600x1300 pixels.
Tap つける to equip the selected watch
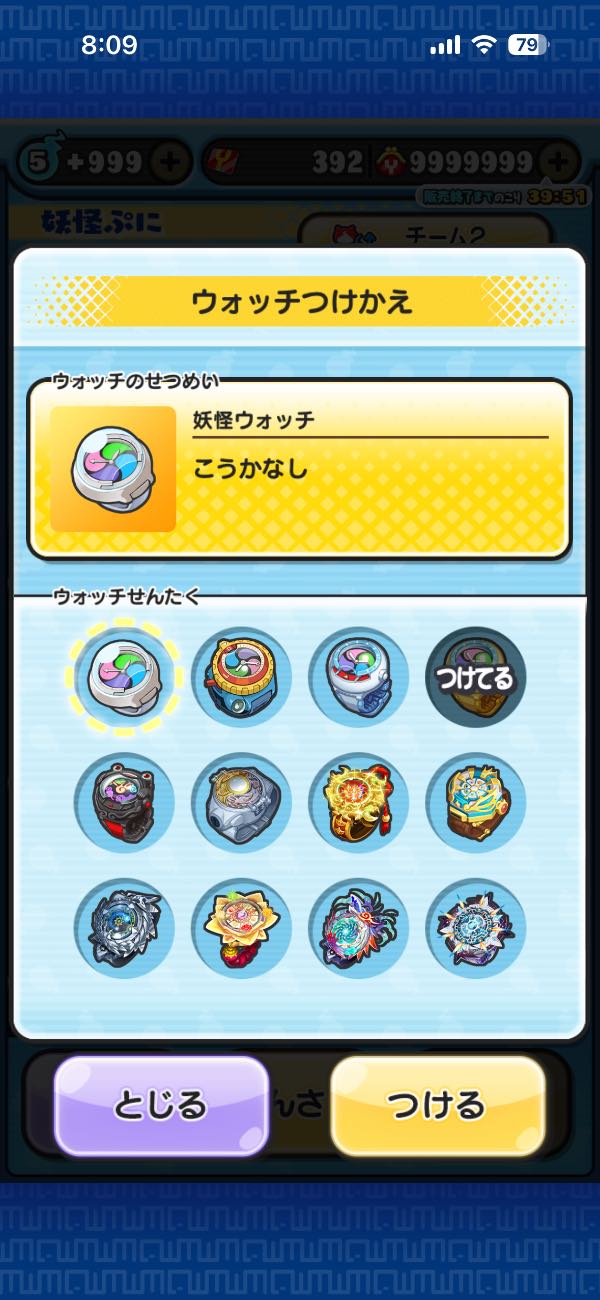(437, 1105)
